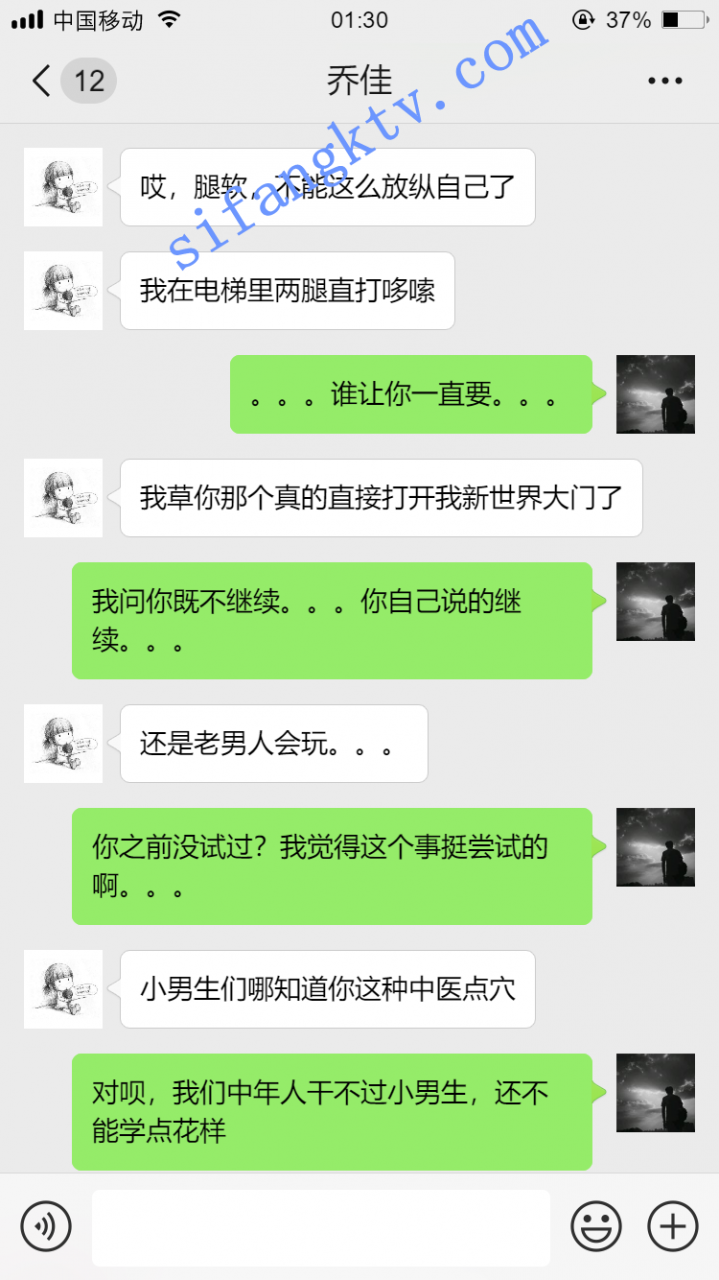
Task: Open 乔佳's avatar beside the first message
Action: [63, 187]
